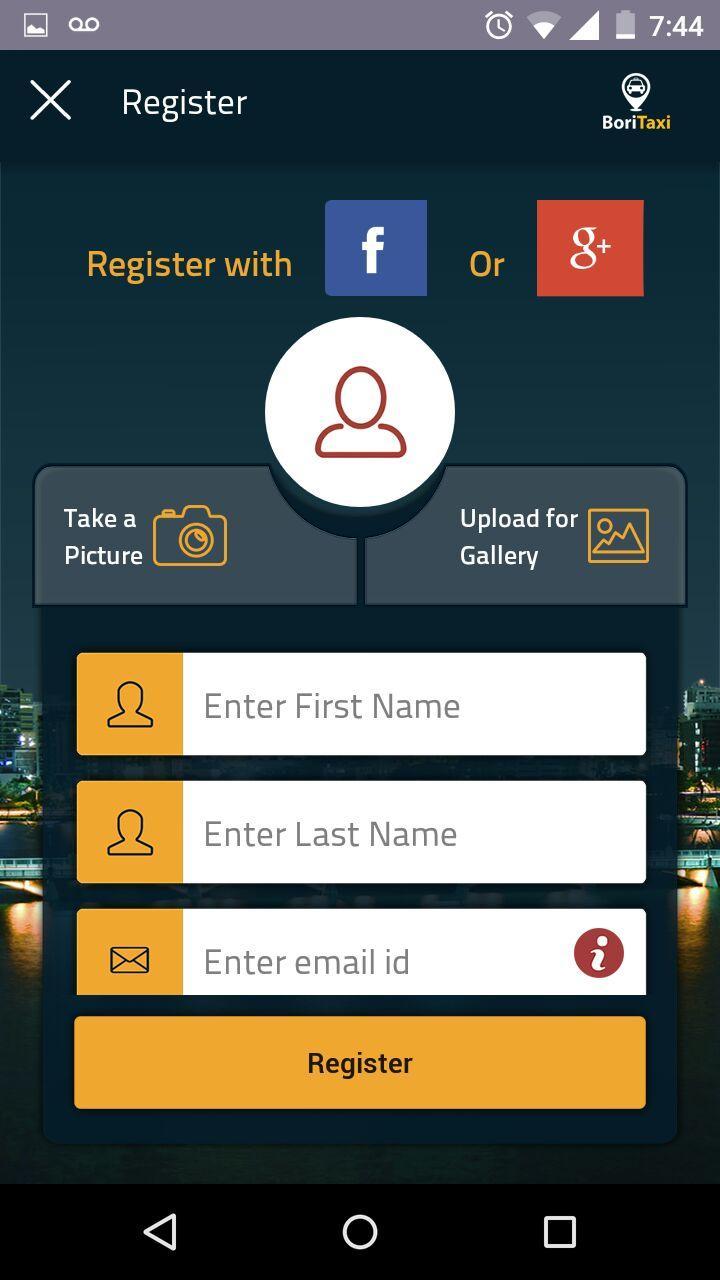Tap the Android home circle button
Image resolution: width=720 pixels, height=1280 pixels.
(359, 1231)
